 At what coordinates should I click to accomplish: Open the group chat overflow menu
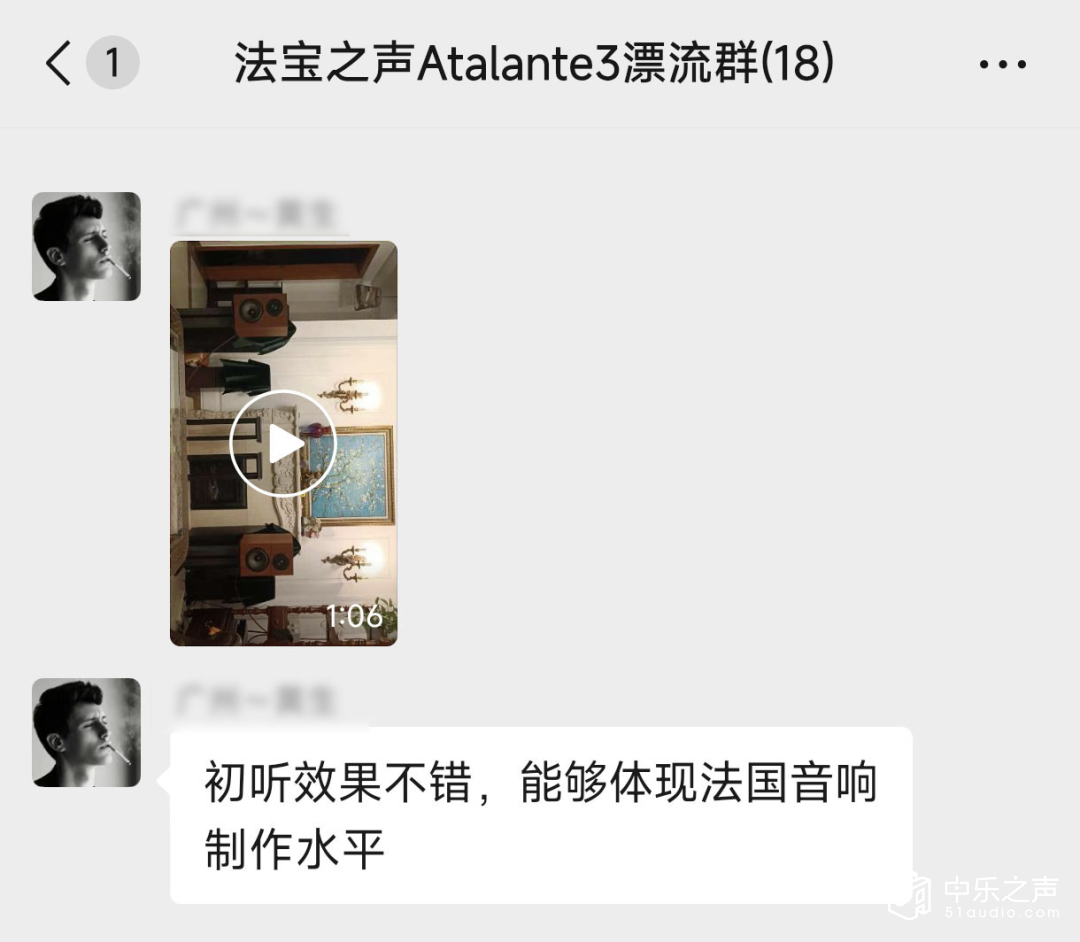[1002, 65]
